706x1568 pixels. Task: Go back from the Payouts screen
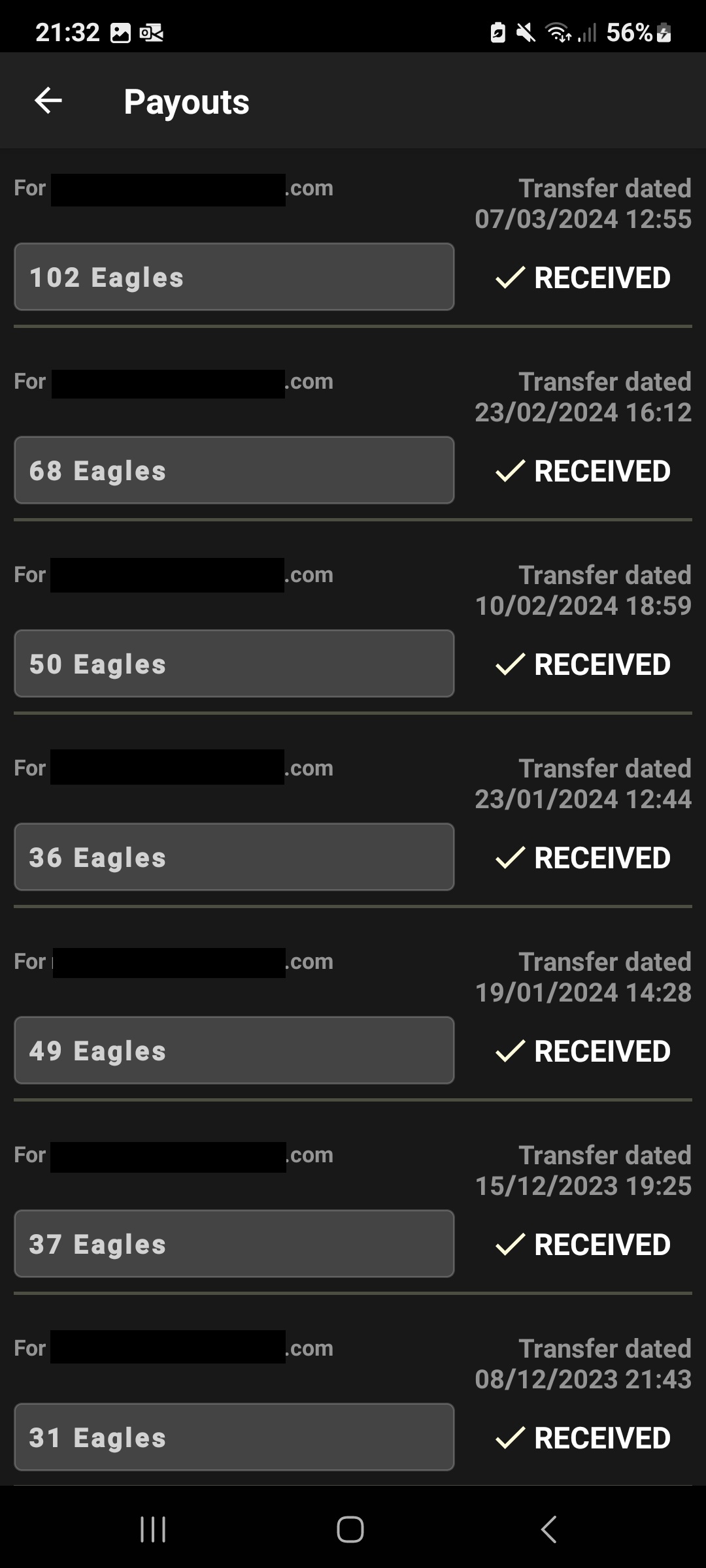(48, 101)
